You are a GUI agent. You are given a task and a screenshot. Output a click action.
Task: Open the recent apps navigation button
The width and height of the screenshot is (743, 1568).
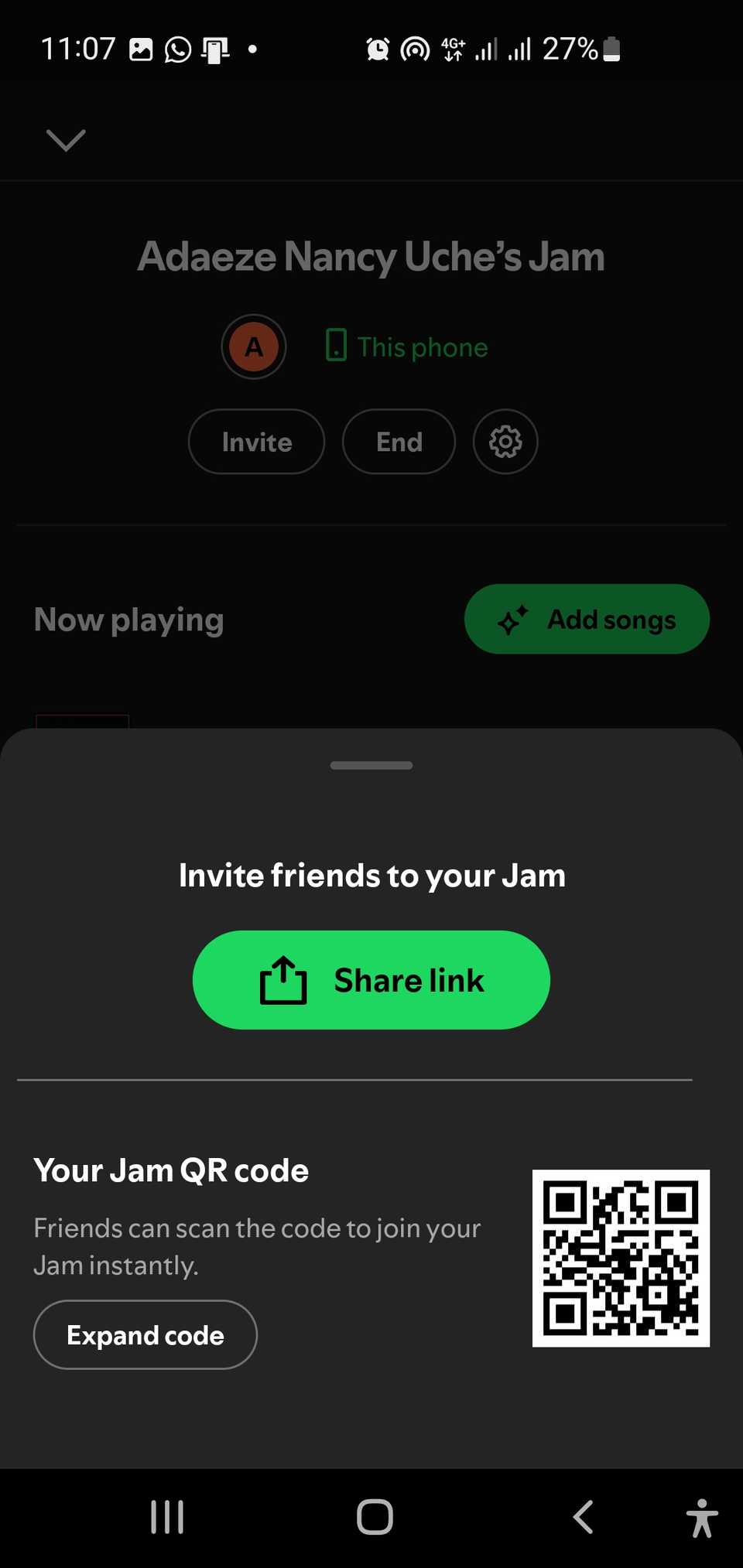pos(167,1516)
